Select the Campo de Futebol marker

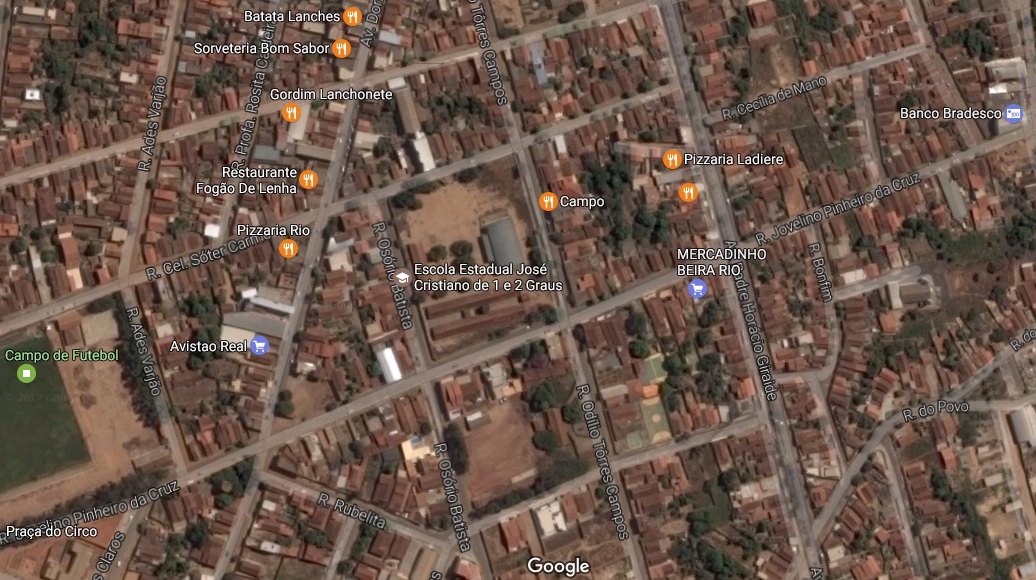click(x=26, y=374)
